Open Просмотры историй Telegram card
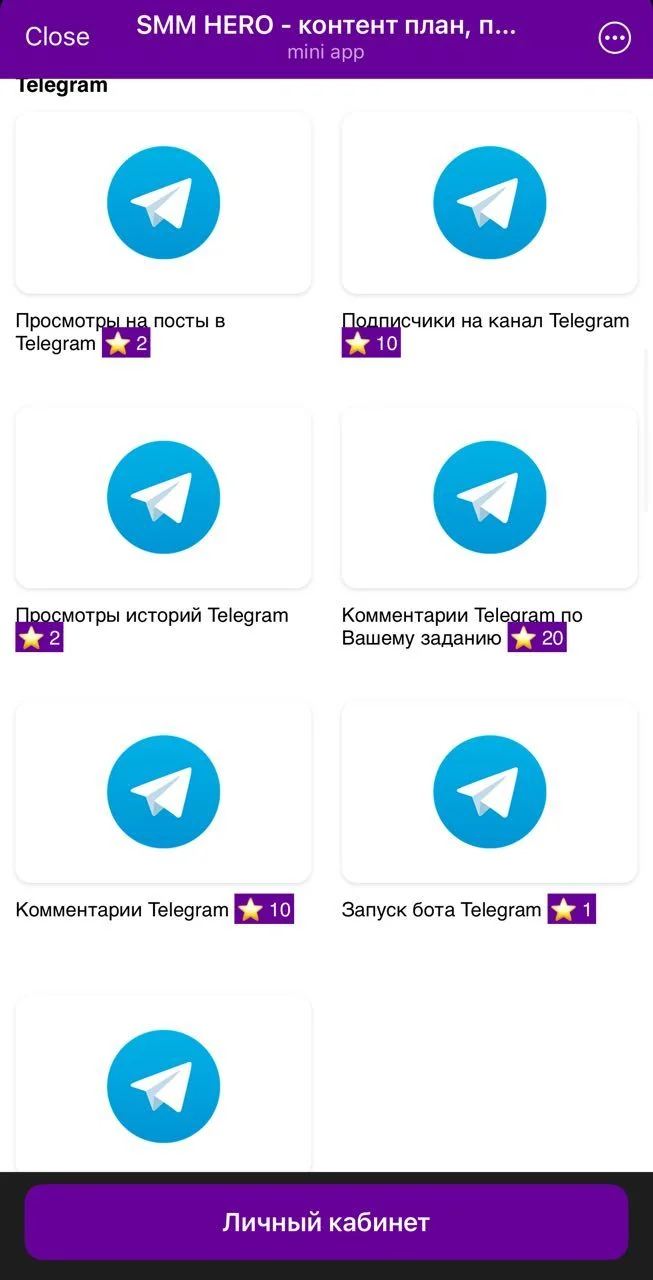The image size is (653, 1280). coord(163,497)
